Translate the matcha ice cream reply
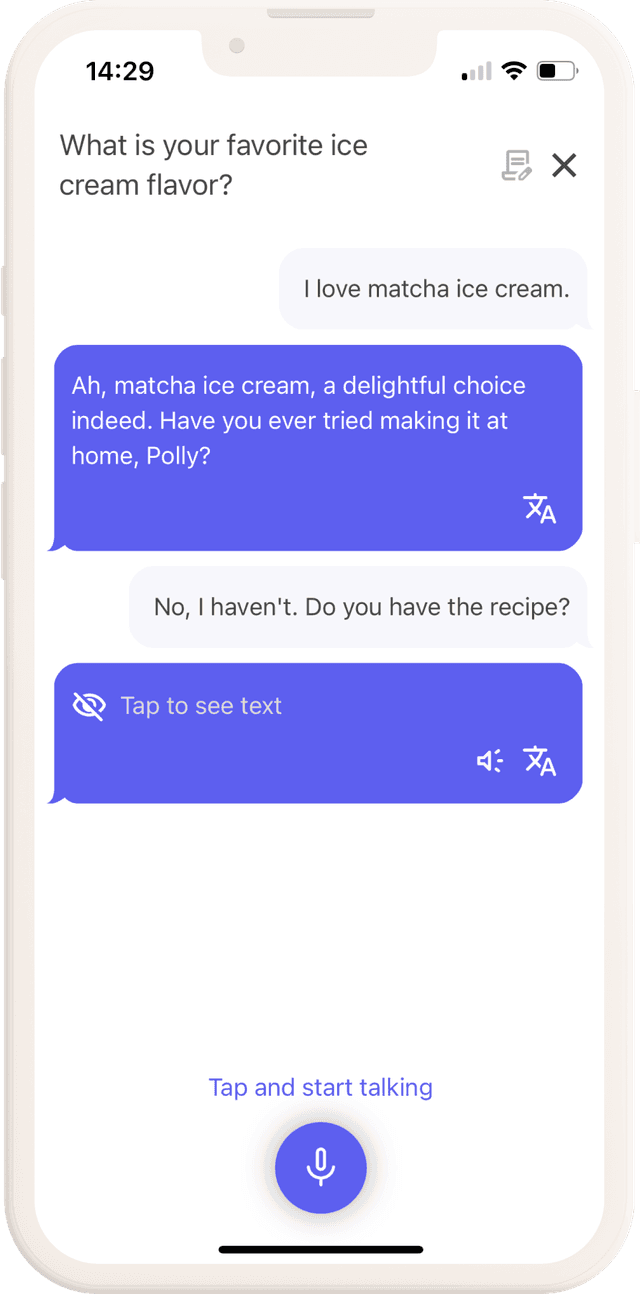 (540, 509)
